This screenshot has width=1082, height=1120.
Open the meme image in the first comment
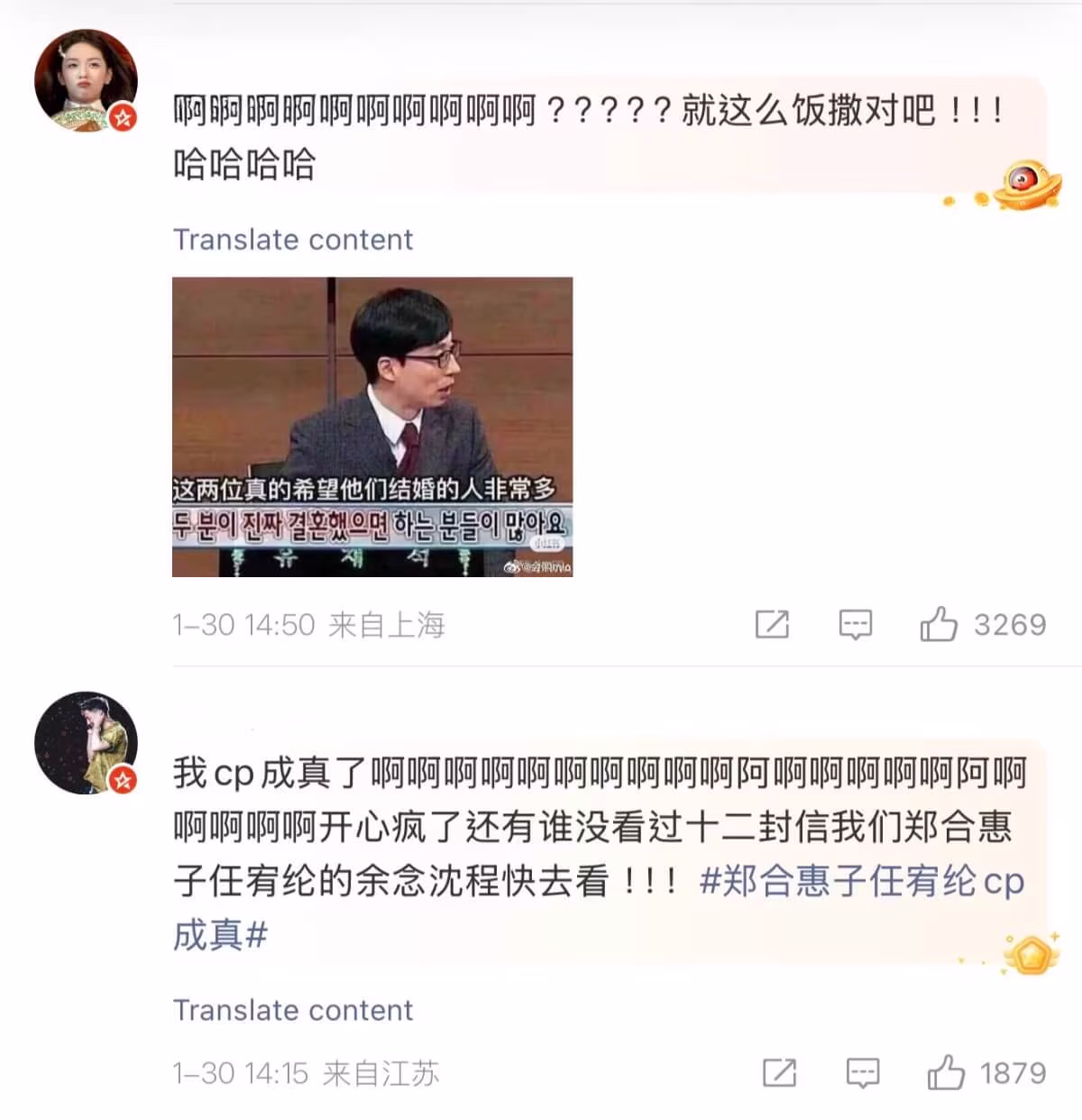[x=372, y=427]
